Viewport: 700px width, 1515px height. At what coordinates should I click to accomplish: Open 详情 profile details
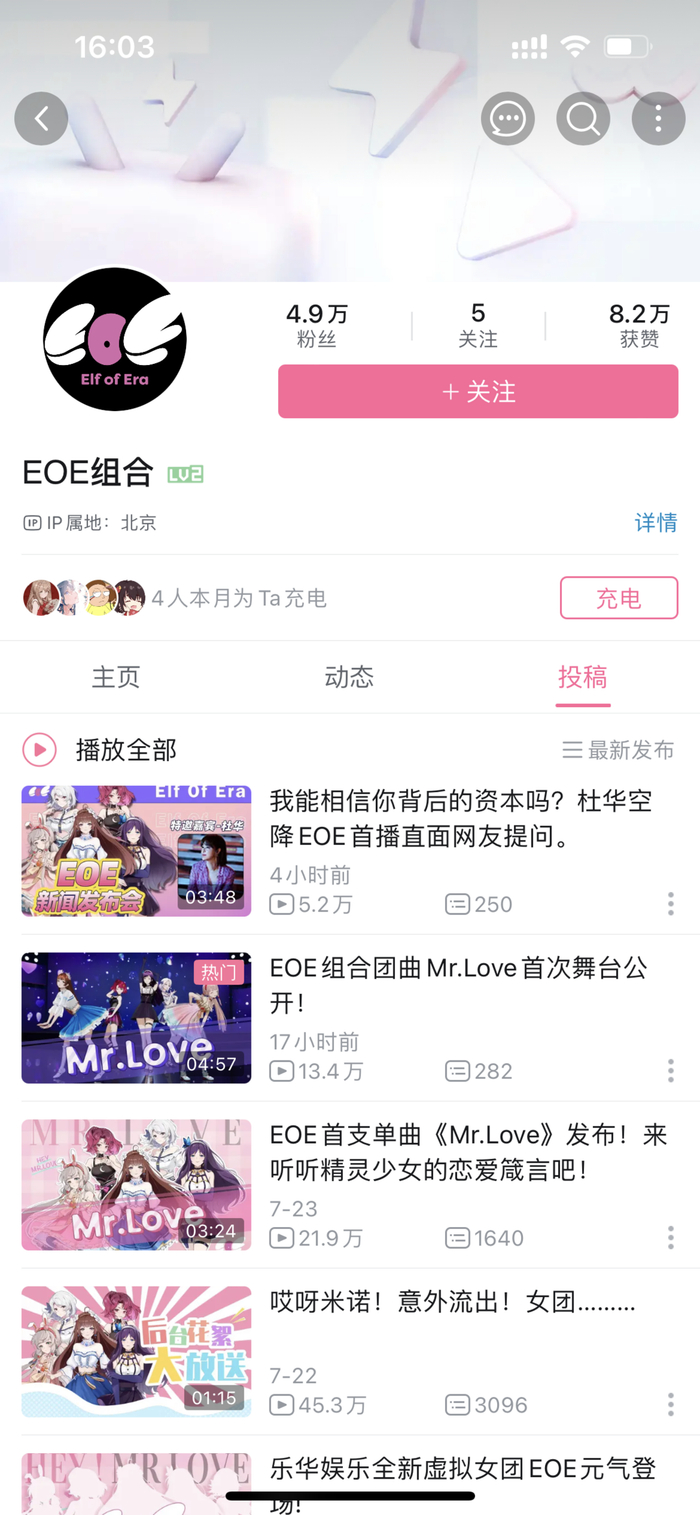(655, 522)
